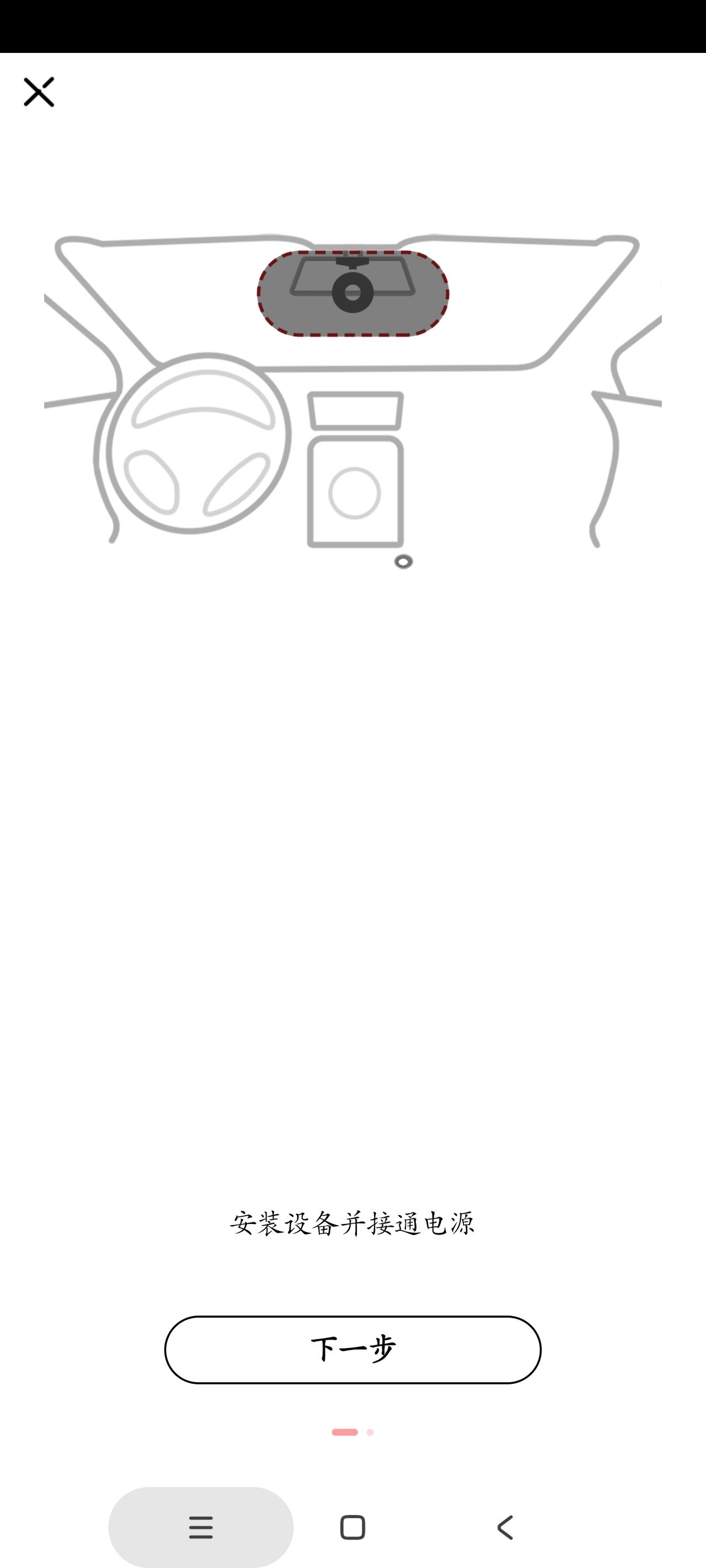Go to the home screen
This screenshot has height=1568, width=706.
[352, 1527]
